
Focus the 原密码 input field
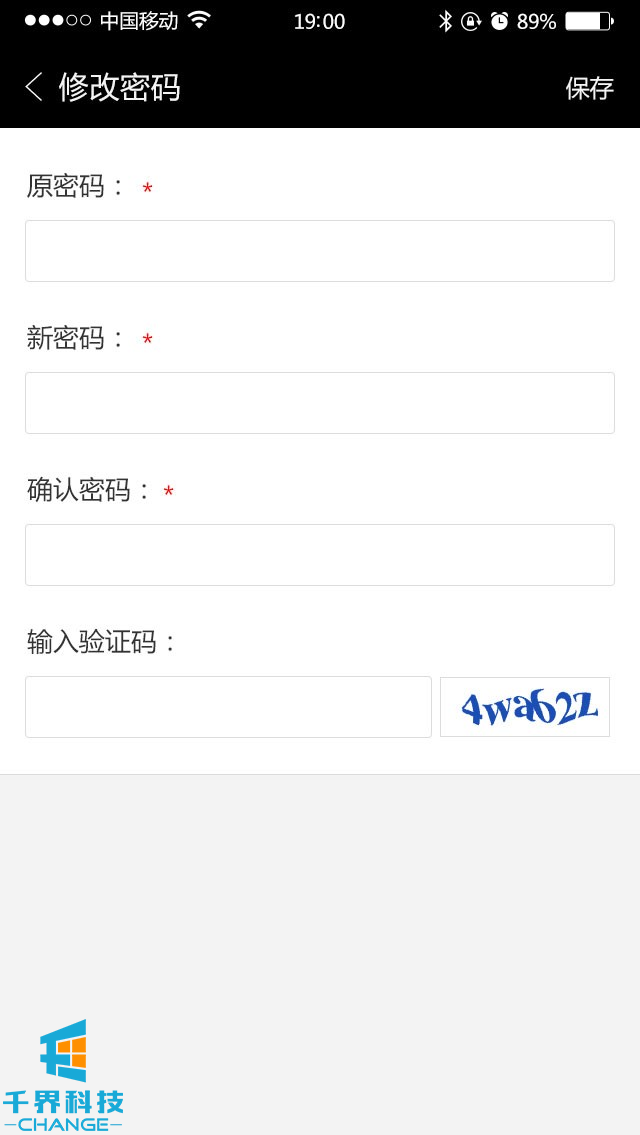pyautogui.click(x=320, y=251)
